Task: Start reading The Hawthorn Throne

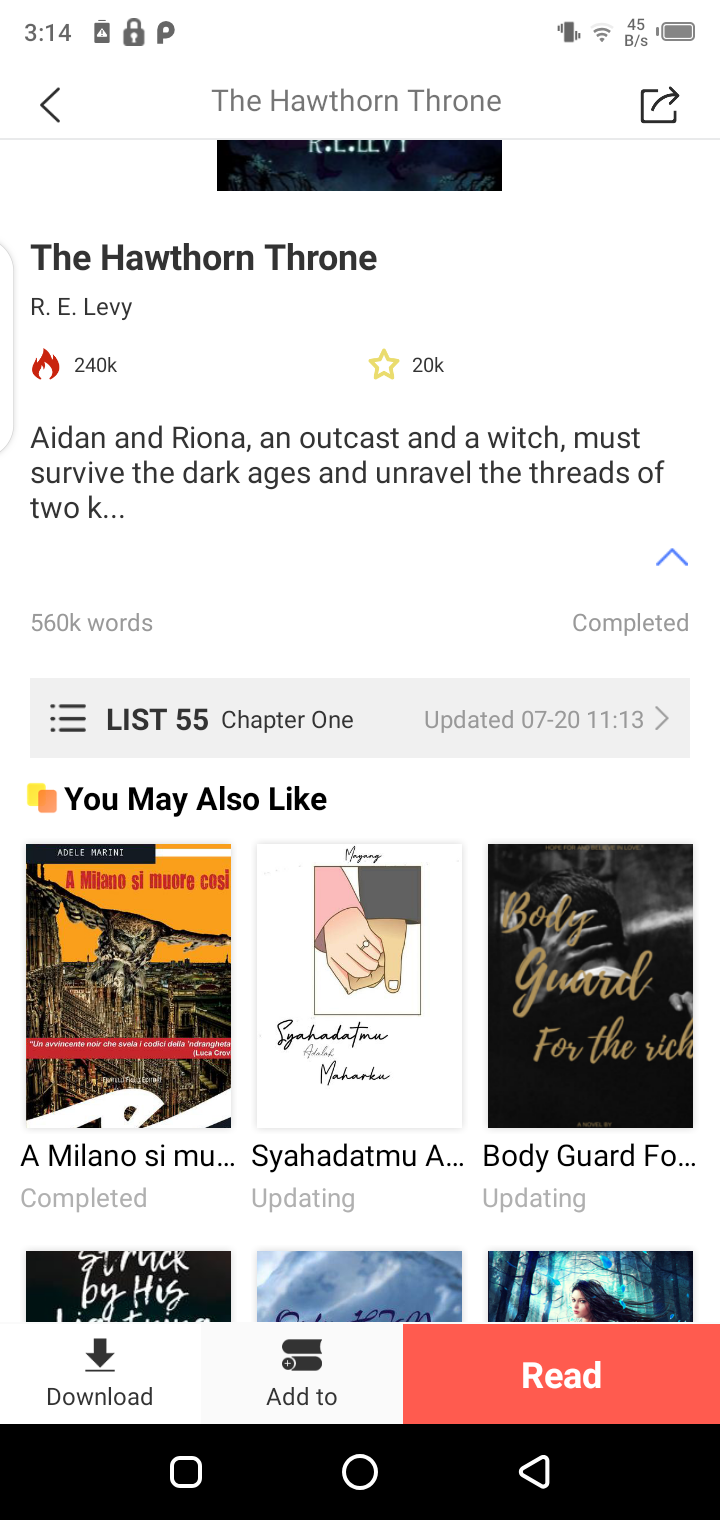Action: click(561, 1374)
